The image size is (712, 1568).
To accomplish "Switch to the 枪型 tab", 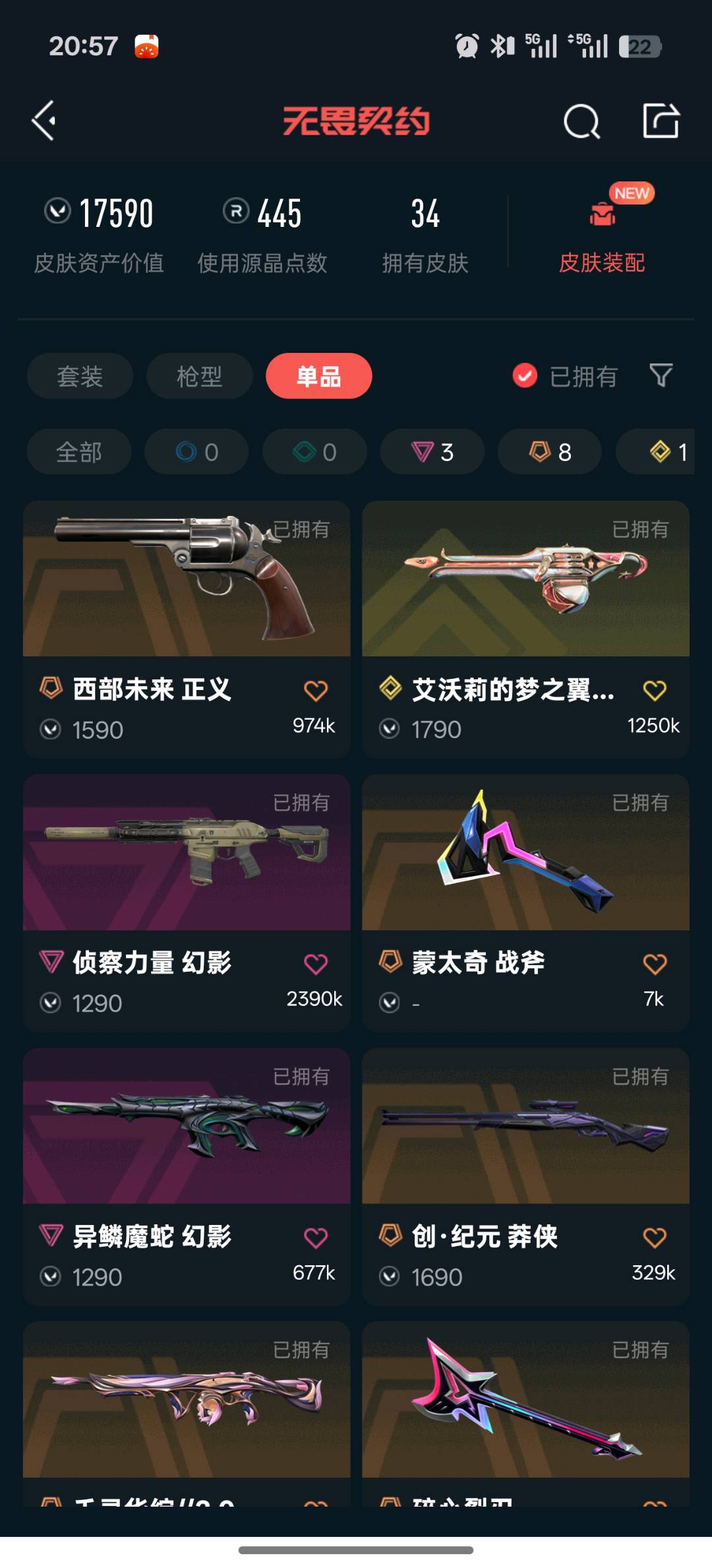I will [x=199, y=376].
